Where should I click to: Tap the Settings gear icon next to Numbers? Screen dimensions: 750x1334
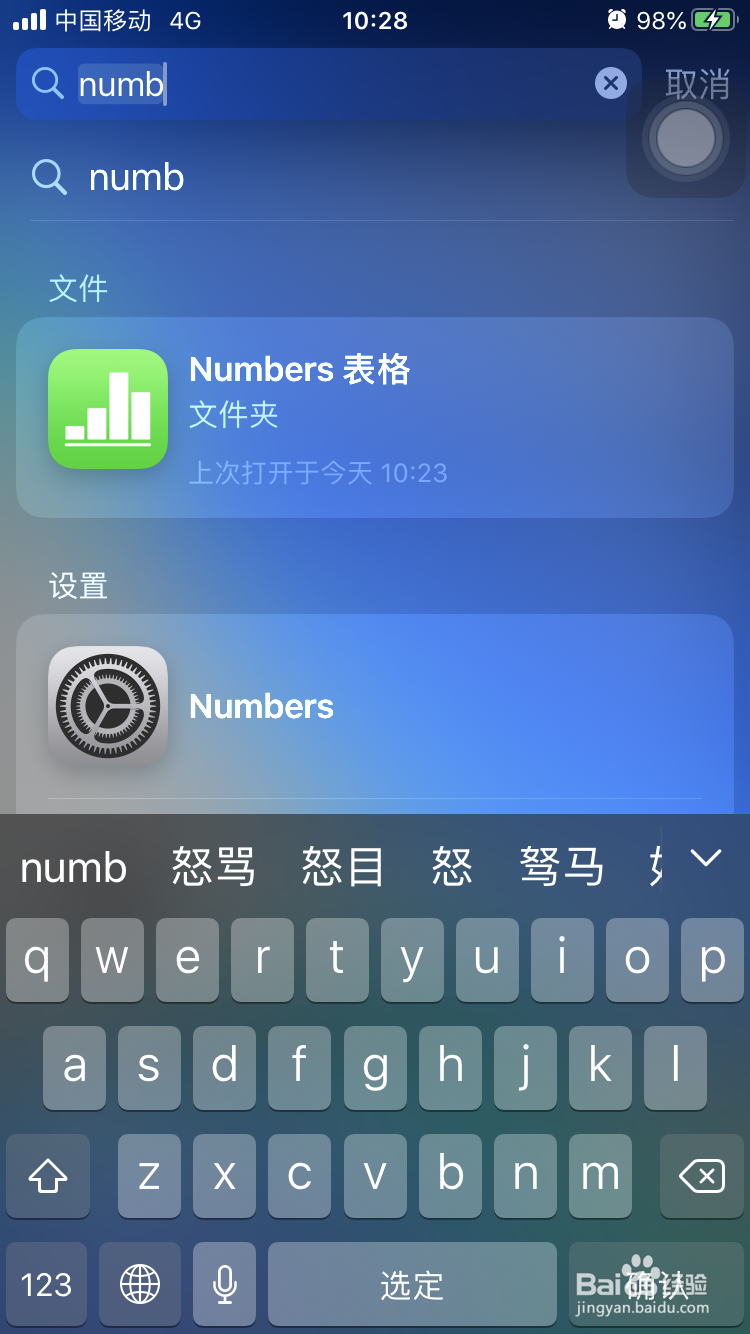pyautogui.click(x=108, y=705)
